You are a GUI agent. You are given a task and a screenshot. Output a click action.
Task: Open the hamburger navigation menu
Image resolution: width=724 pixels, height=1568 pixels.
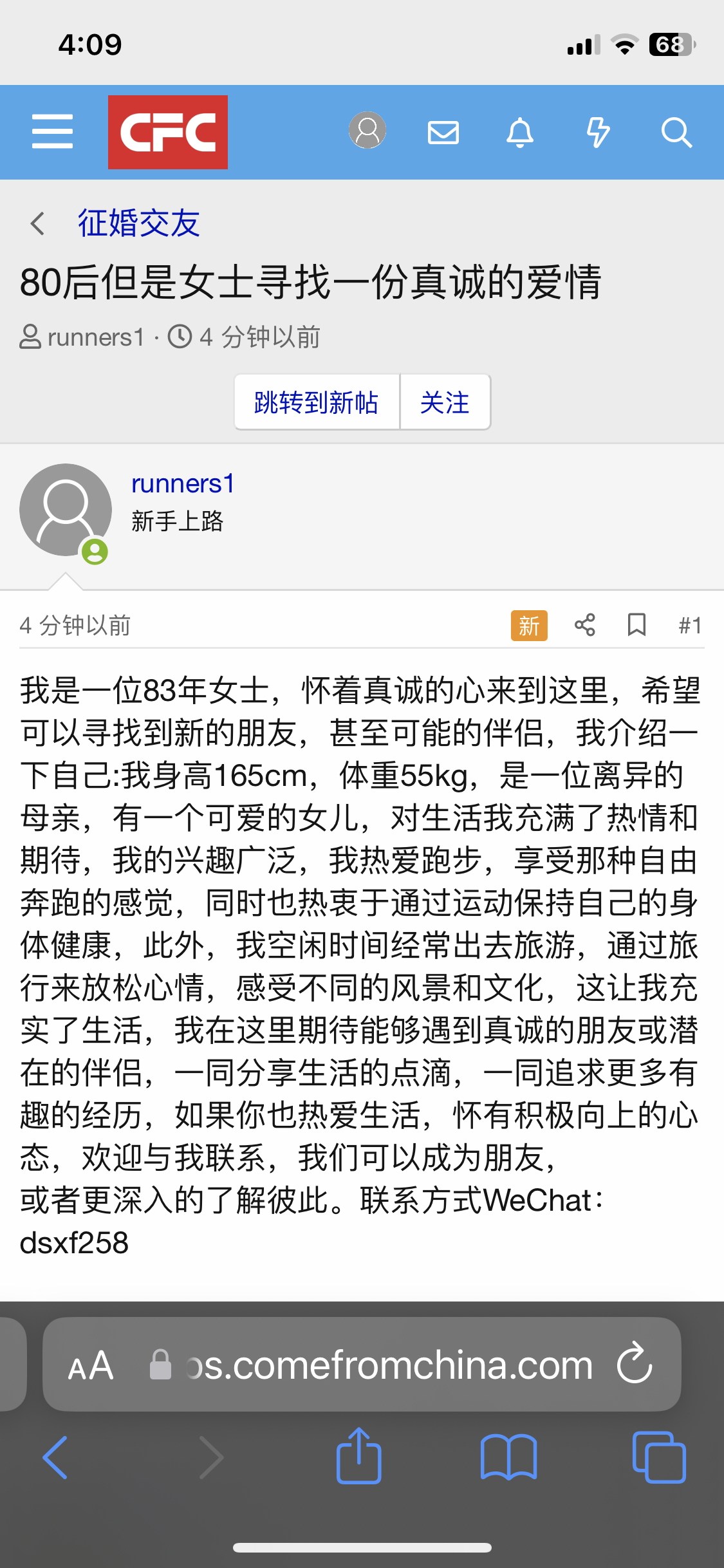pyautogui.click(x=52, y=132)
